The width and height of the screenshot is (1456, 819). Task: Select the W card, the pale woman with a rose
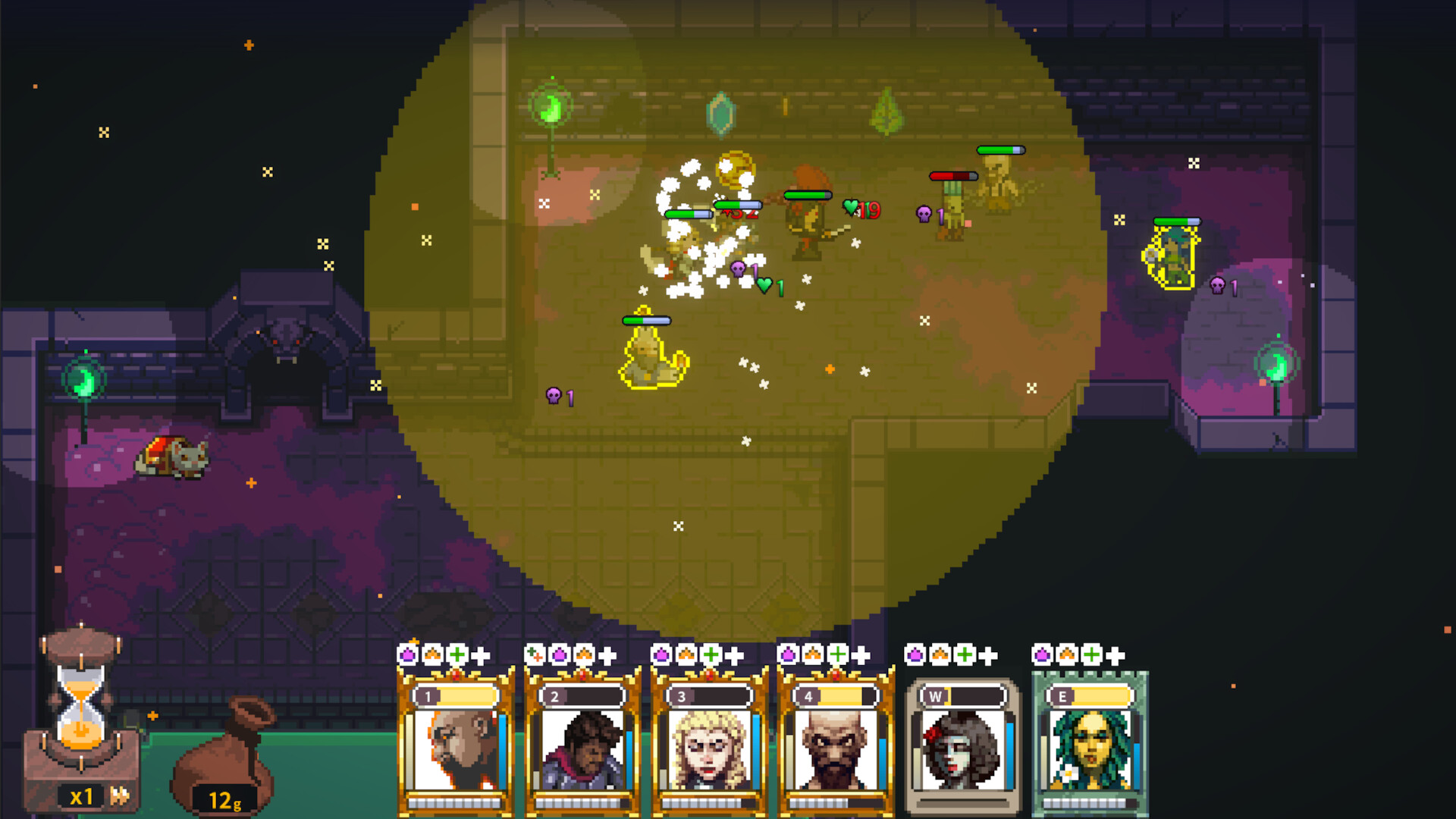click(962, 747)
